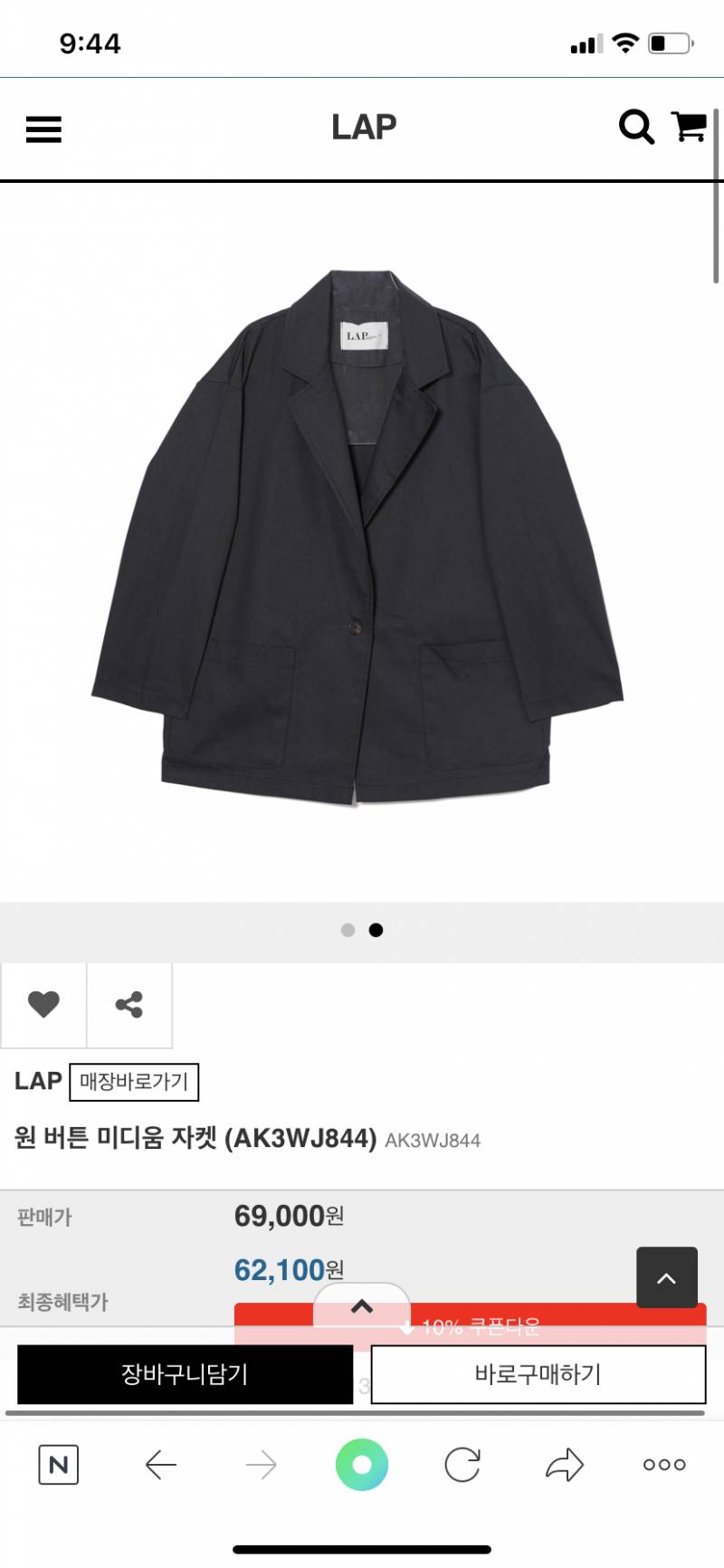Buy now with 바로구매하기

(538, 1374)
